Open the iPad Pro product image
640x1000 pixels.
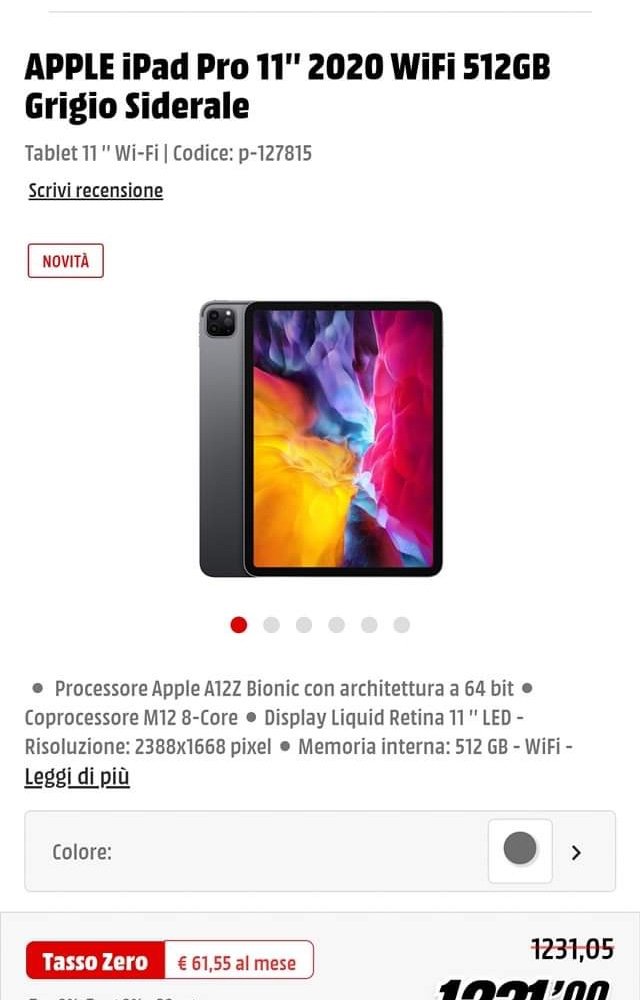pyautogui.click(x=320, y=438)
